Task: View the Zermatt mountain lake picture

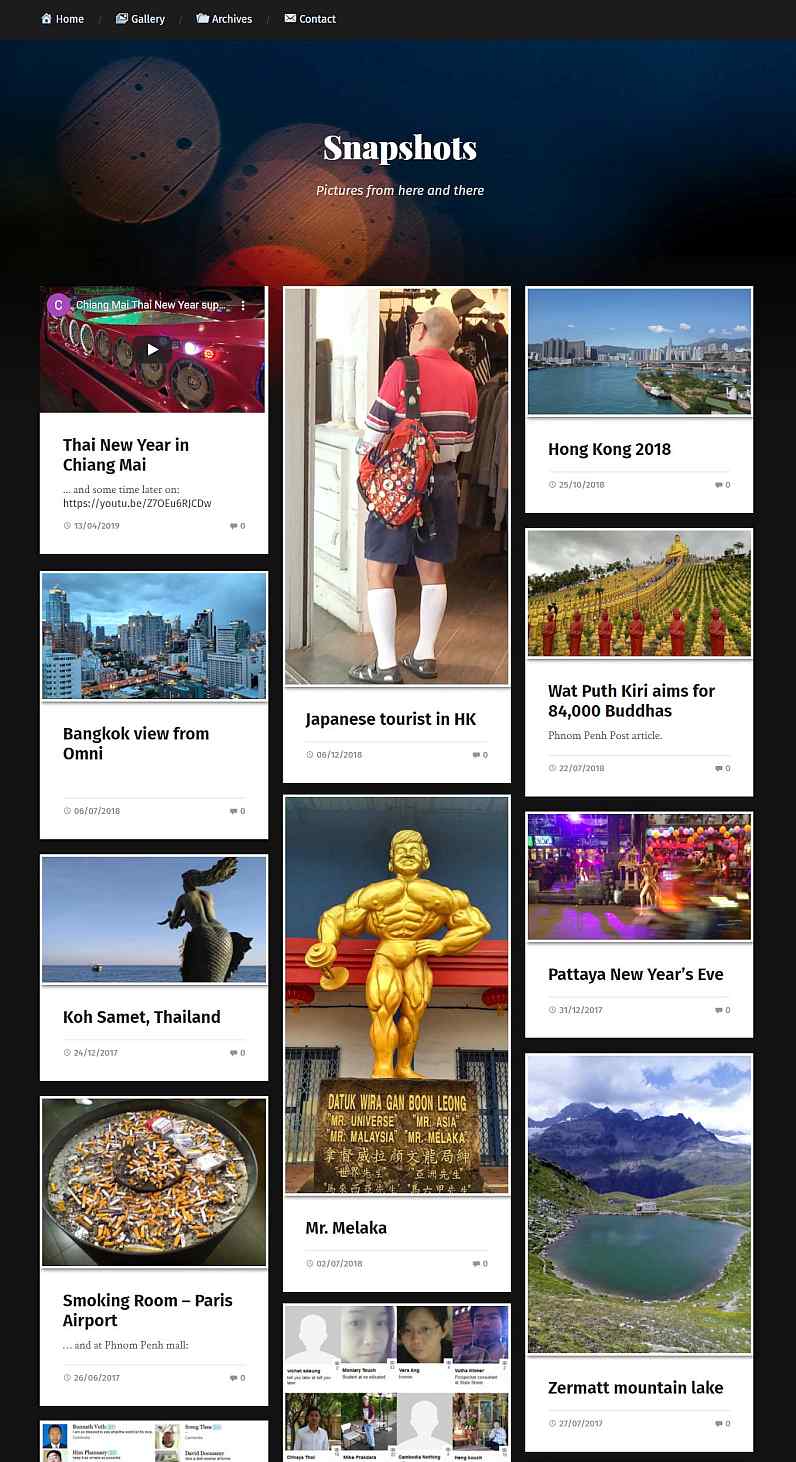Action: click(639, 1204)
